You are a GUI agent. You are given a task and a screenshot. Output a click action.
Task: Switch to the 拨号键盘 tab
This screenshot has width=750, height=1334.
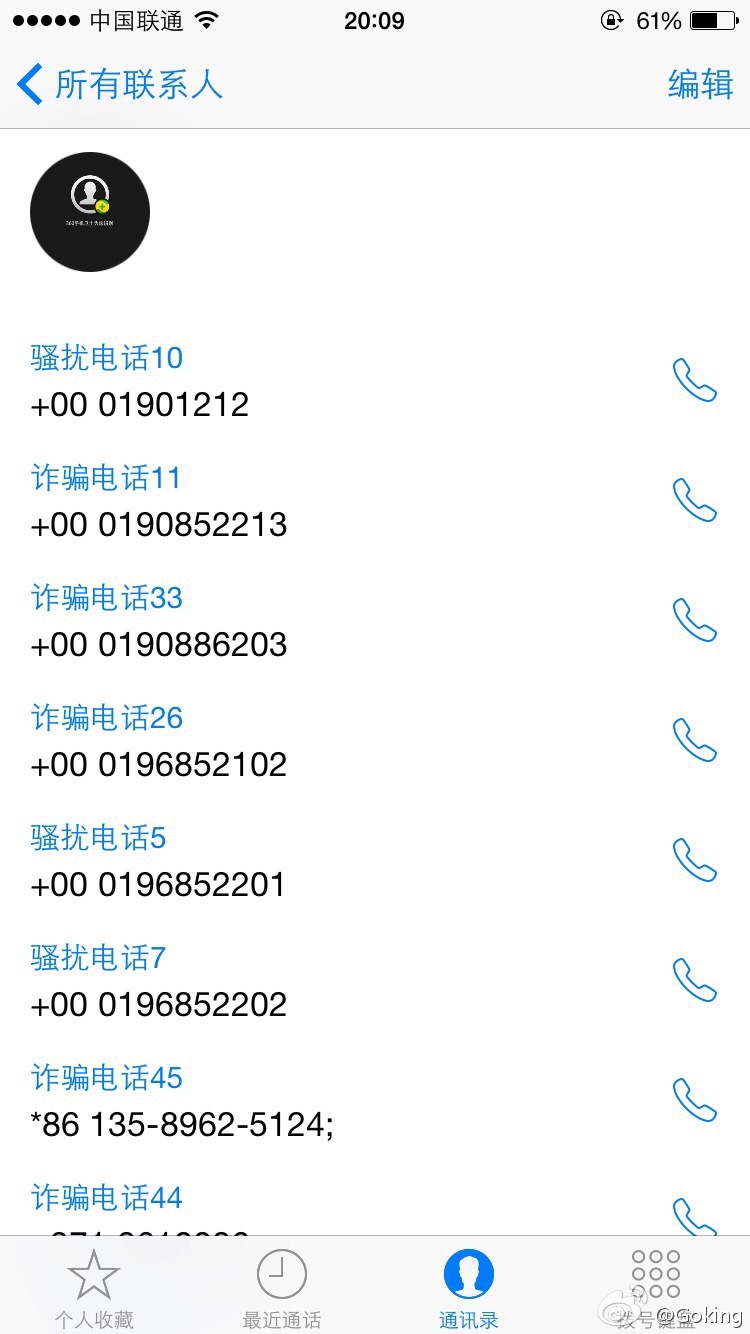(656, 1288)
